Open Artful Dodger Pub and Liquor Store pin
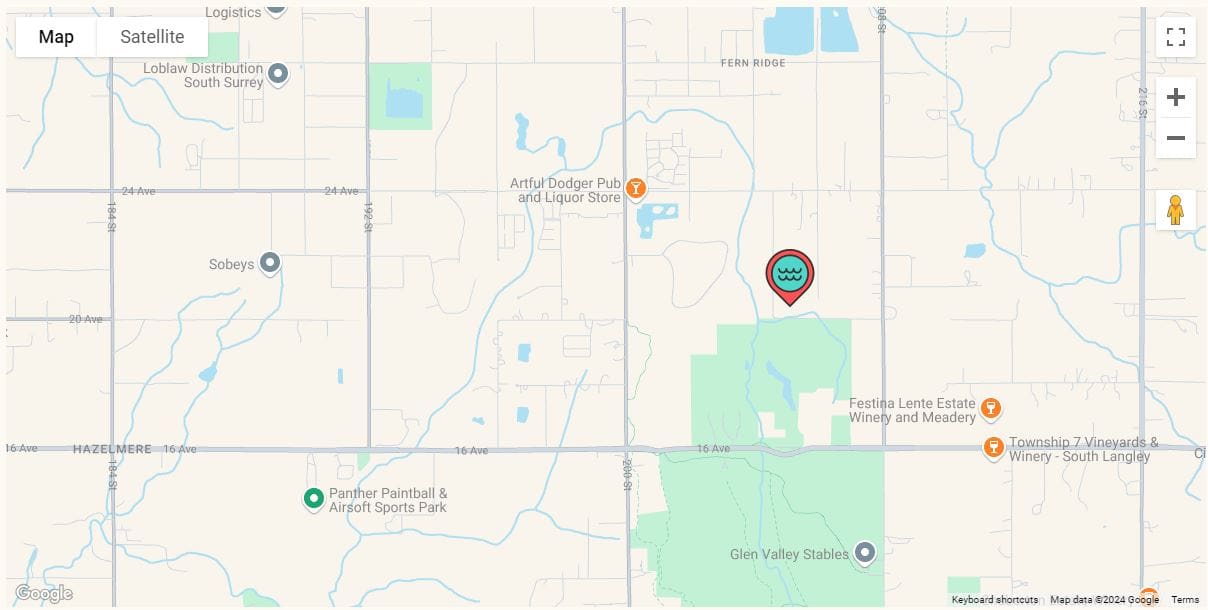The width and height of the screenshot is (1208, 610). pos(635,187)
